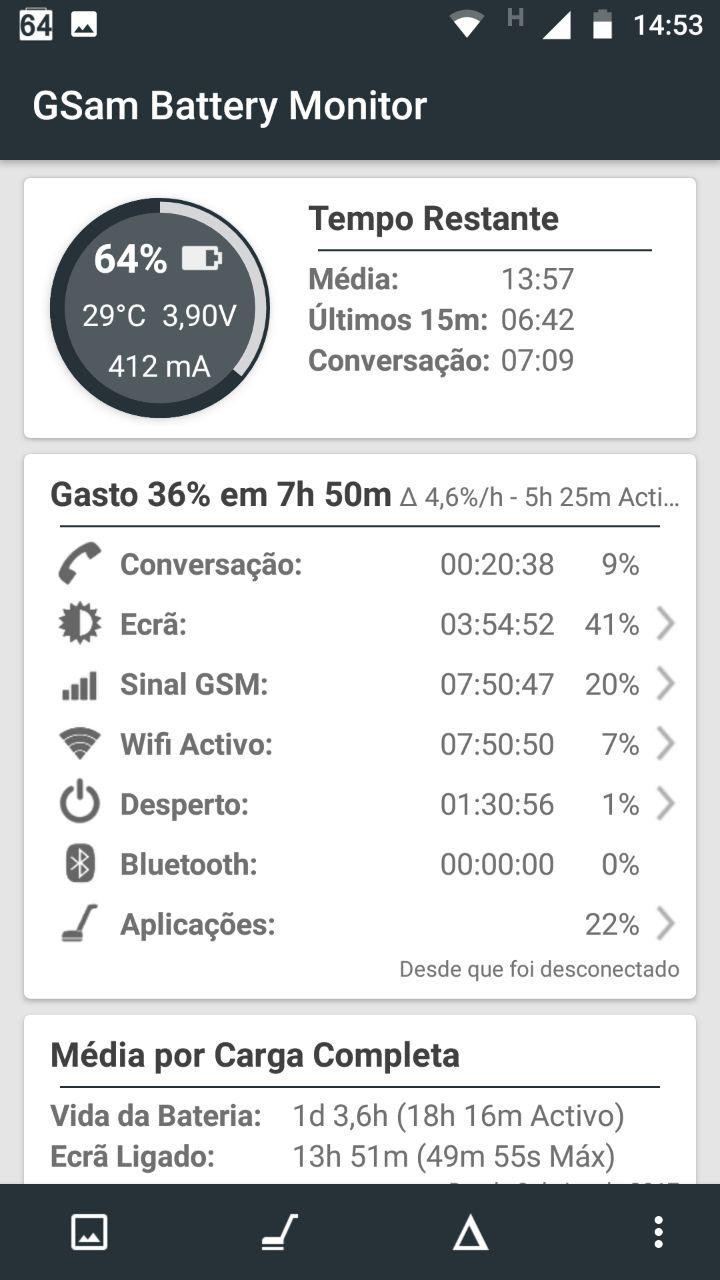Expand the Desperto wake time details
This screenshot has width=720, height=1280.
pyautogui.click(x=360, y=805)
